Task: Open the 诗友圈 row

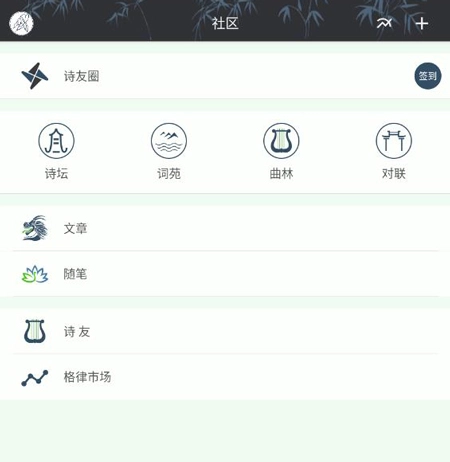Action: coord(225,76)
